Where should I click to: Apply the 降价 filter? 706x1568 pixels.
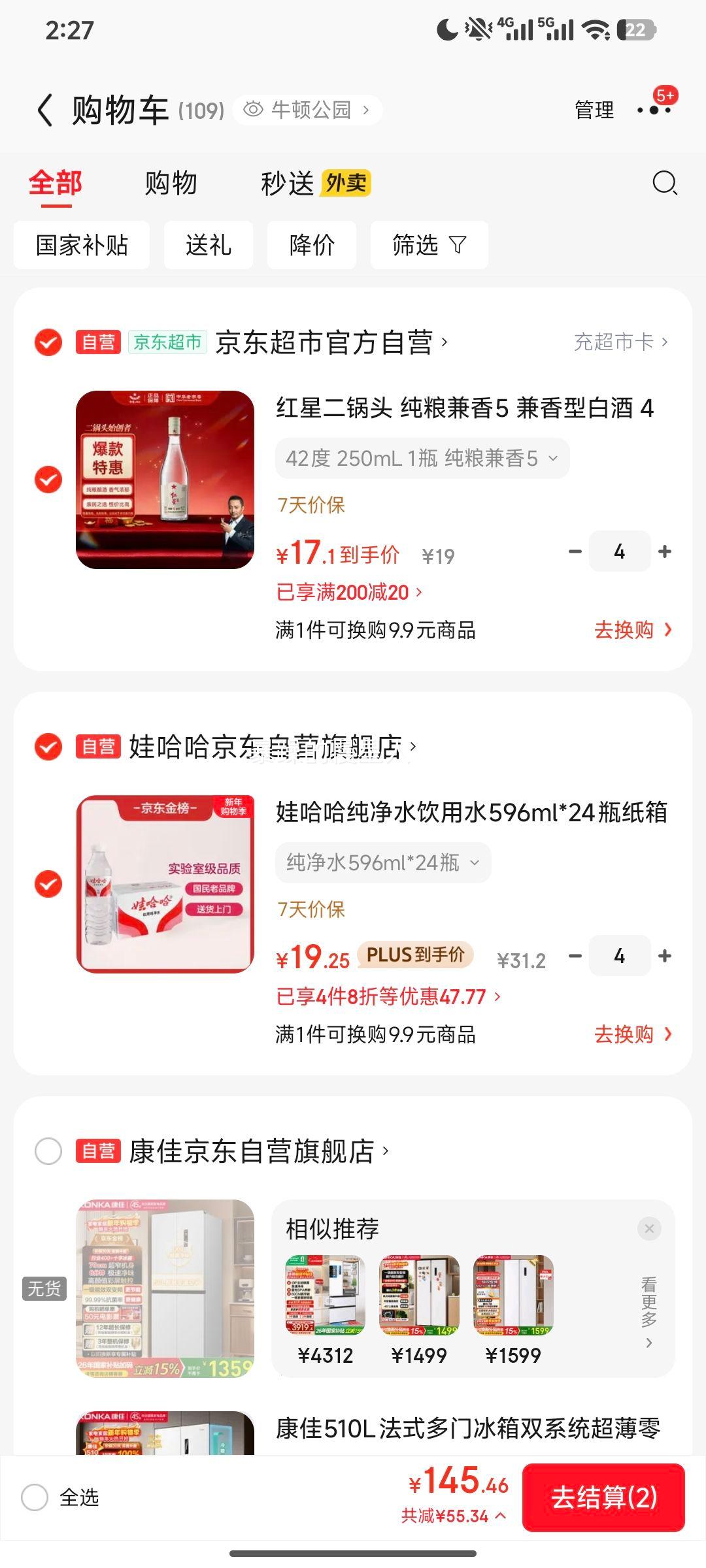[x=312, y=245]
